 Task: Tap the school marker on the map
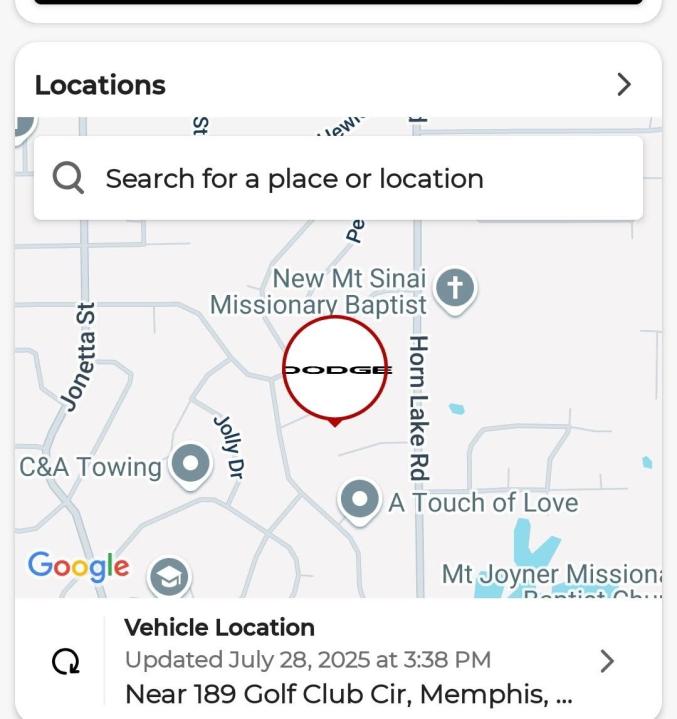(169, 578)
